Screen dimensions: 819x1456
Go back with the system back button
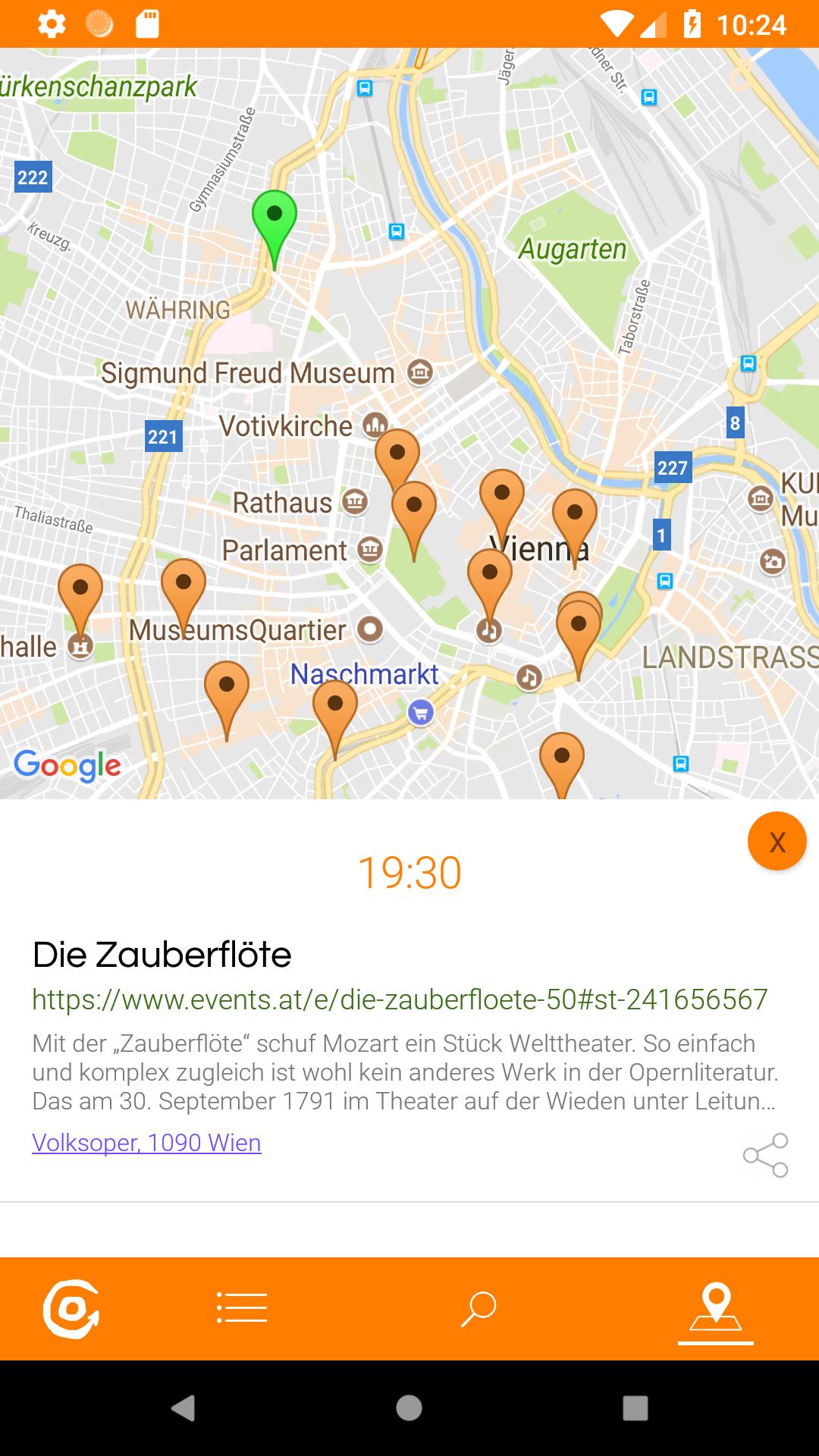[183, 1407]
